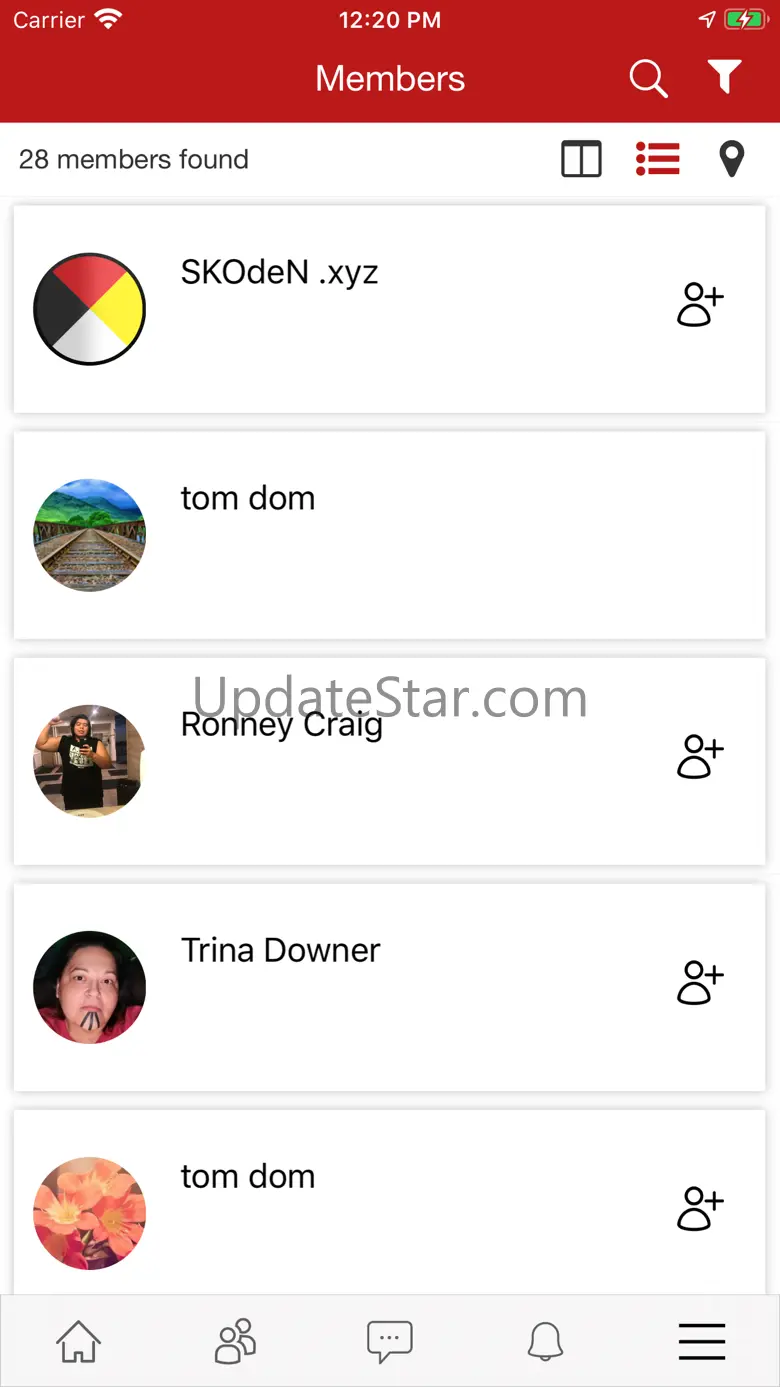This screenshot has width=780, height=1387.
Task: Open Trina Downer's profile
Action: point(281,951)
